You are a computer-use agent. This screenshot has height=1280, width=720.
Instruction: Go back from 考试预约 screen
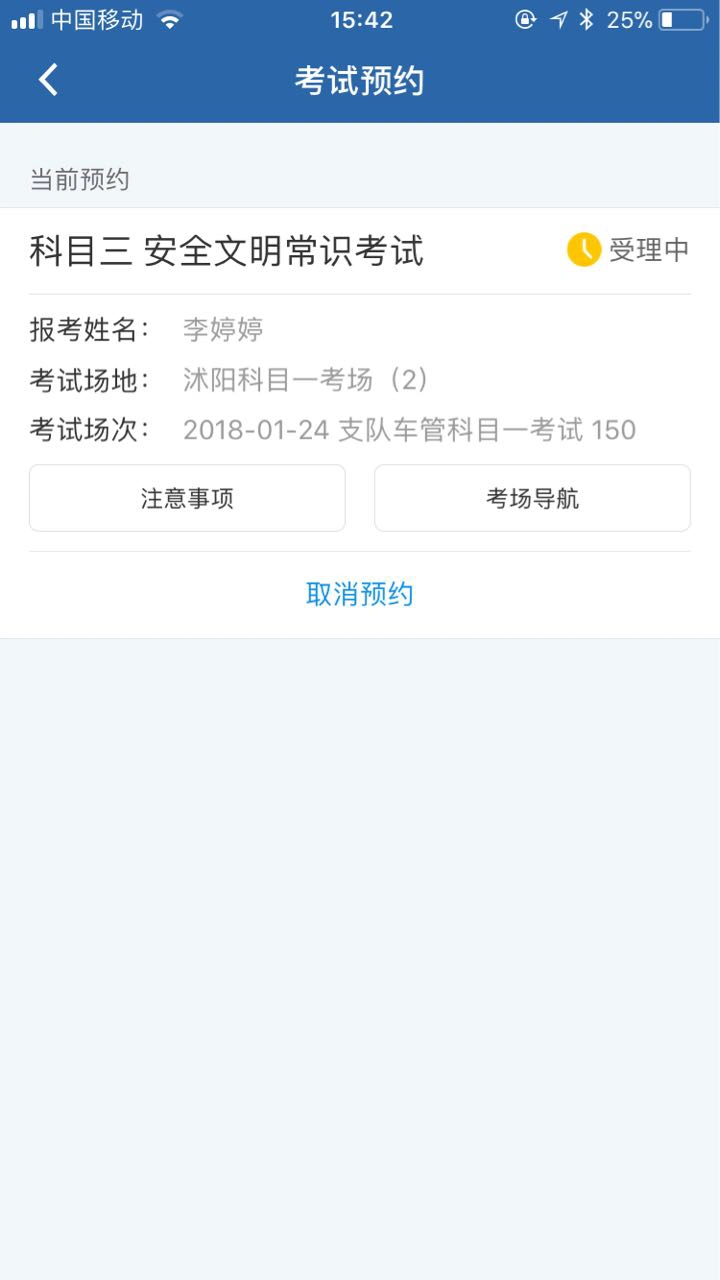[48, 80]
